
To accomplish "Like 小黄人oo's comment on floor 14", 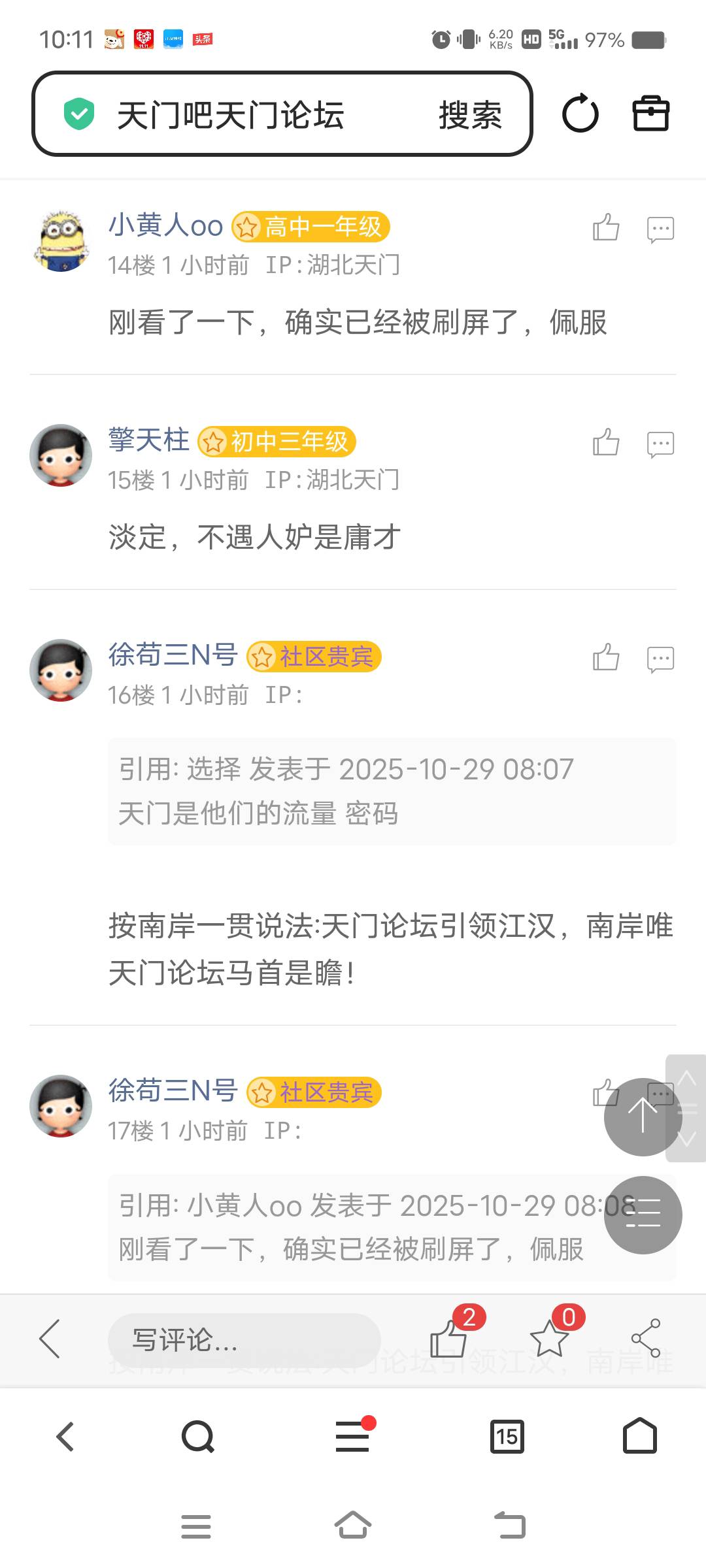I will [605, 228].
